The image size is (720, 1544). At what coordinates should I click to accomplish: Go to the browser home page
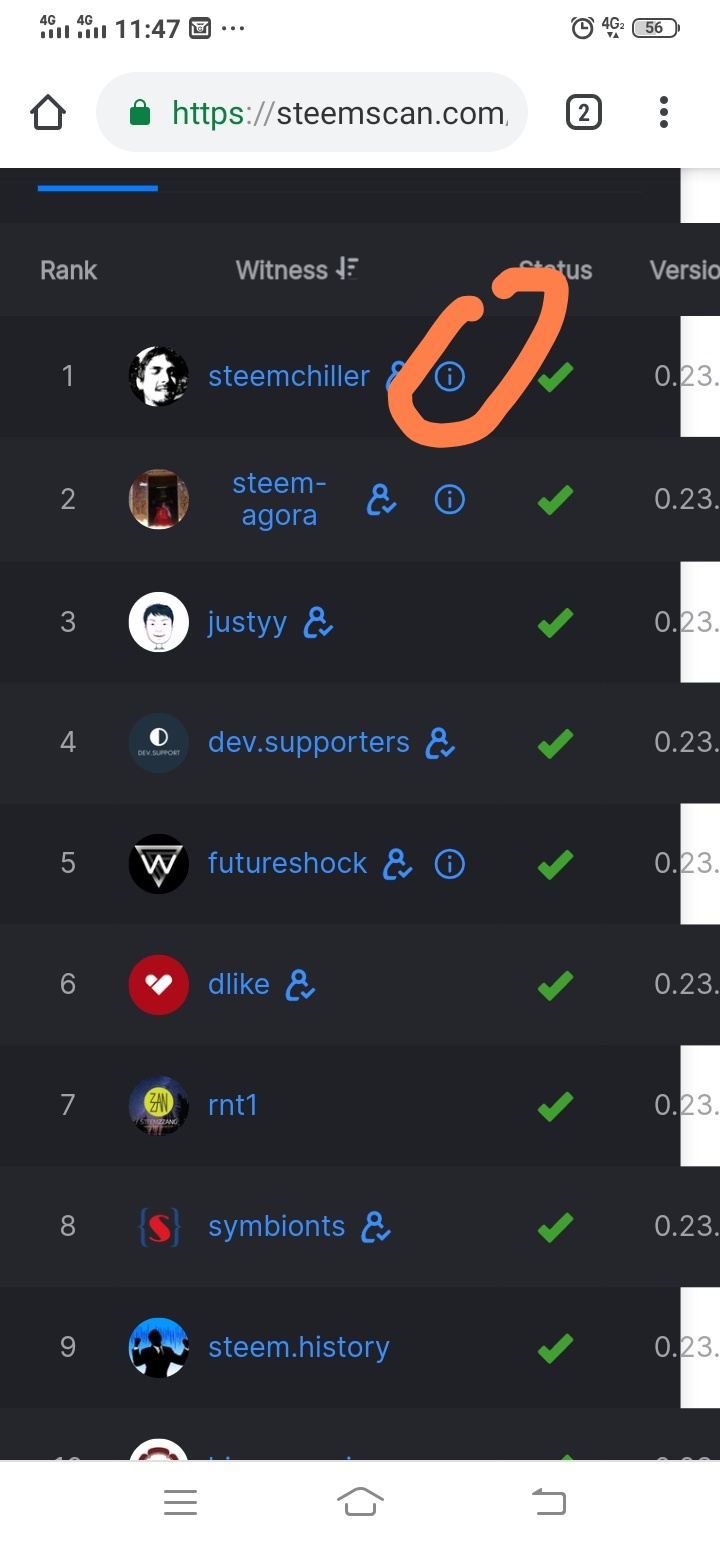point(48,112)
